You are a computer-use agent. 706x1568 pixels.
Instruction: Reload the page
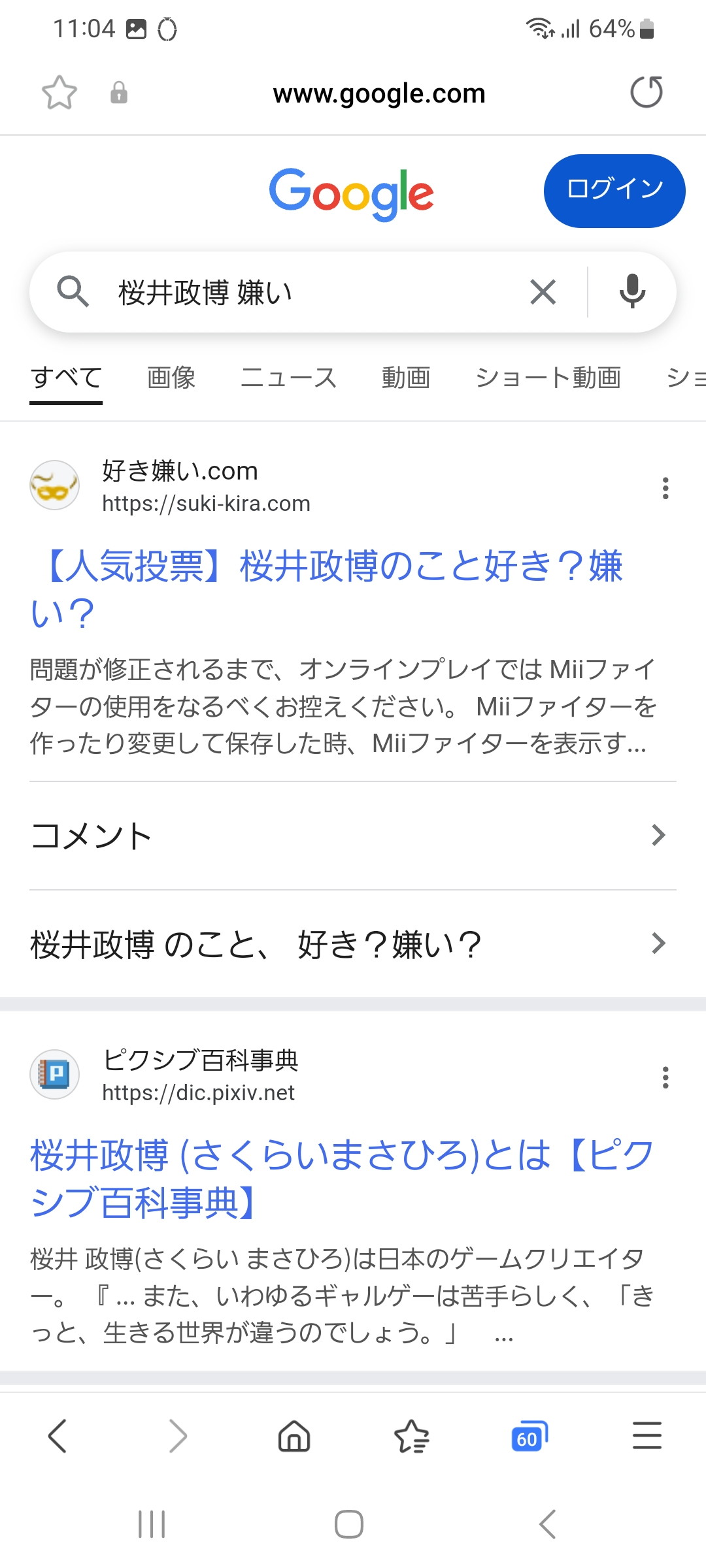click(646, 92)
